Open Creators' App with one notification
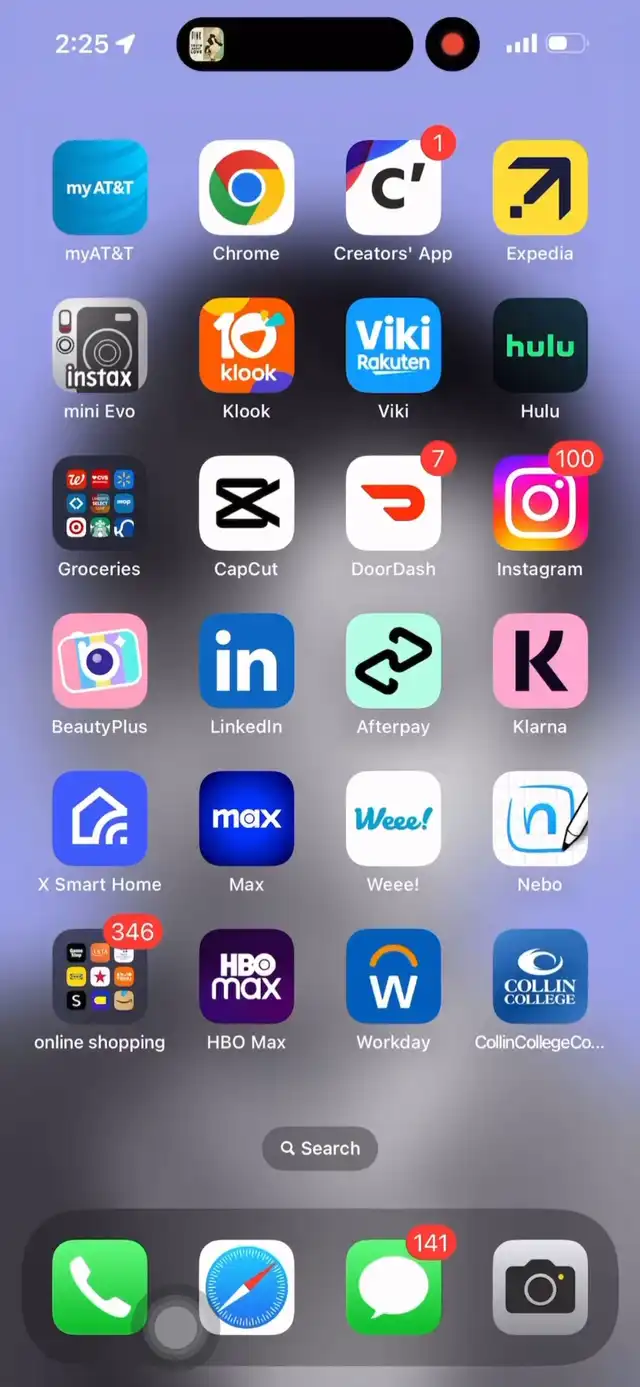 393,187
